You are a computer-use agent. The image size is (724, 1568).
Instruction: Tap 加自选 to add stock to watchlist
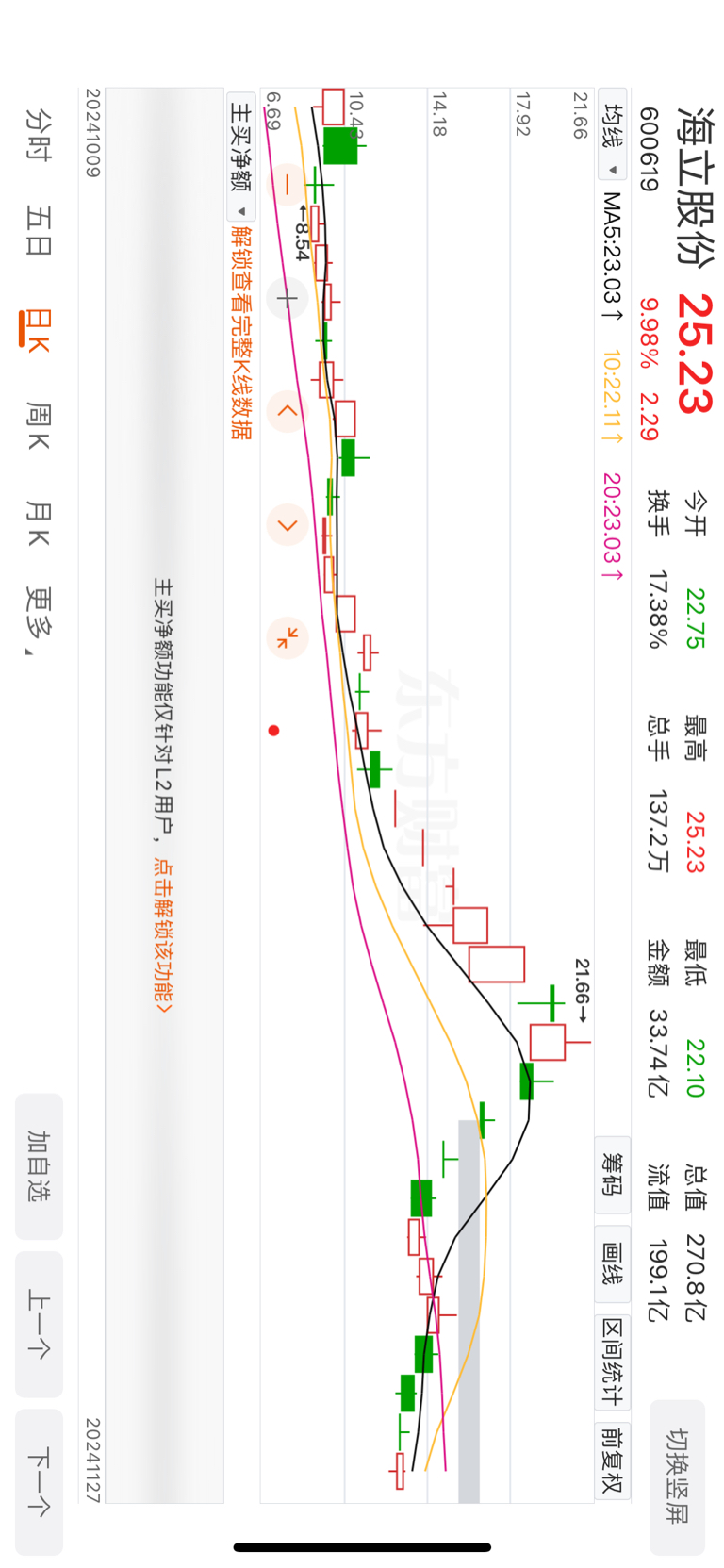(x=39, y=1166)
